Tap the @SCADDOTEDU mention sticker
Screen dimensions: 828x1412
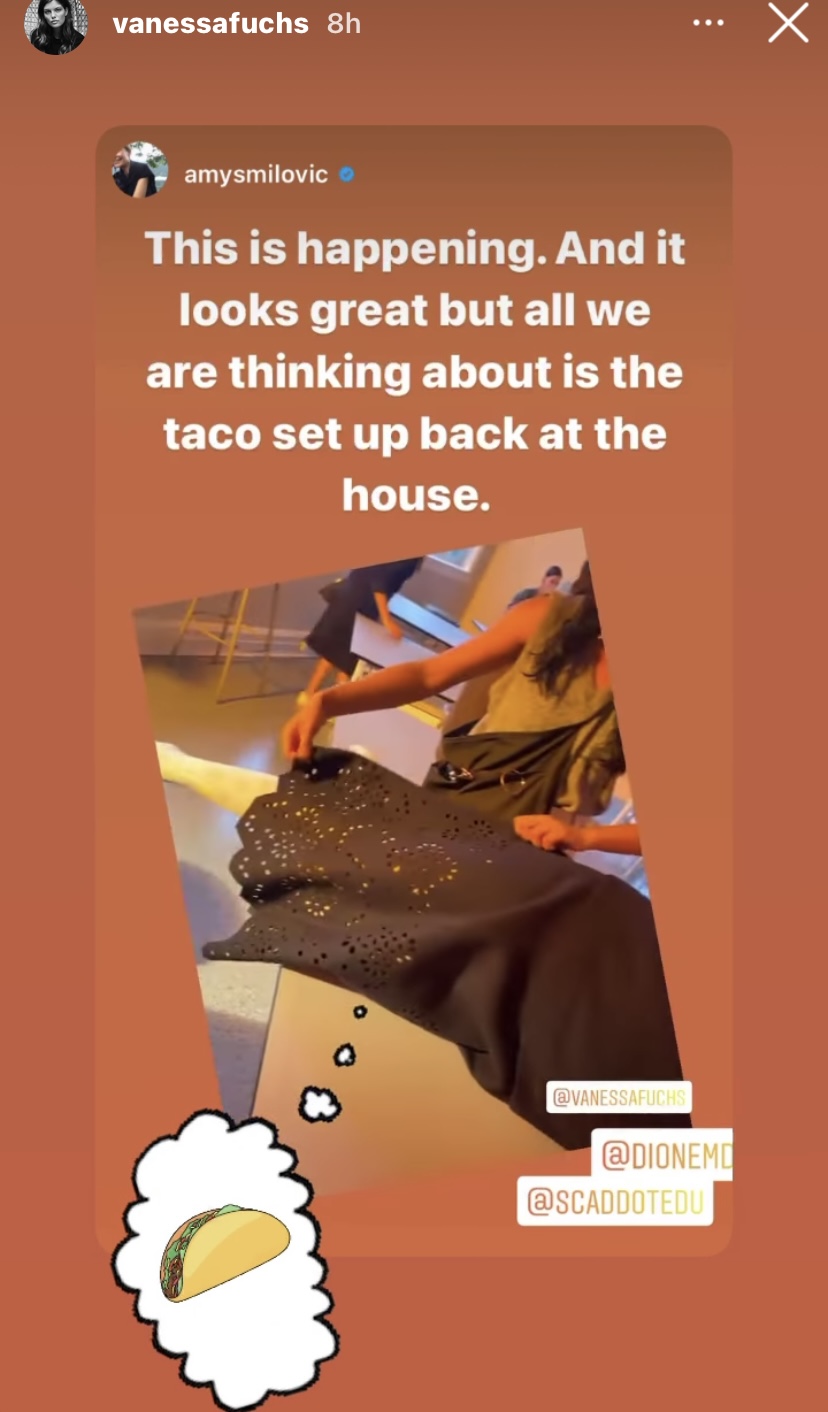point(614,1202)
